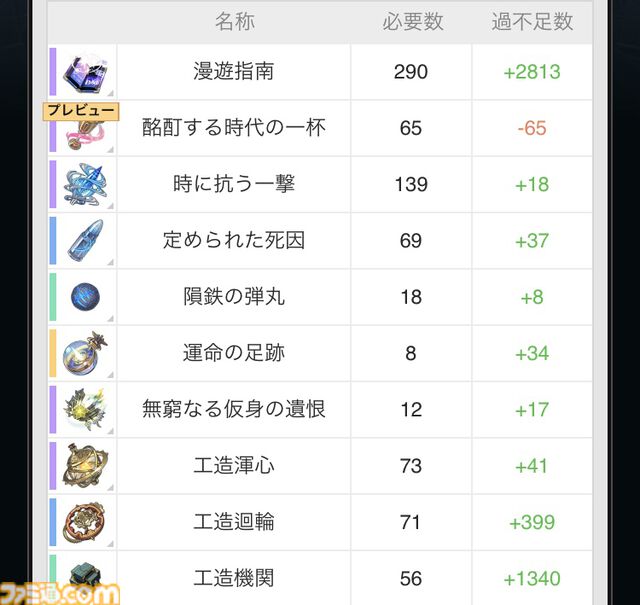Open the 隕鉄の弾丸 material icon
640x605 pixels.
[x=86, y=297]
